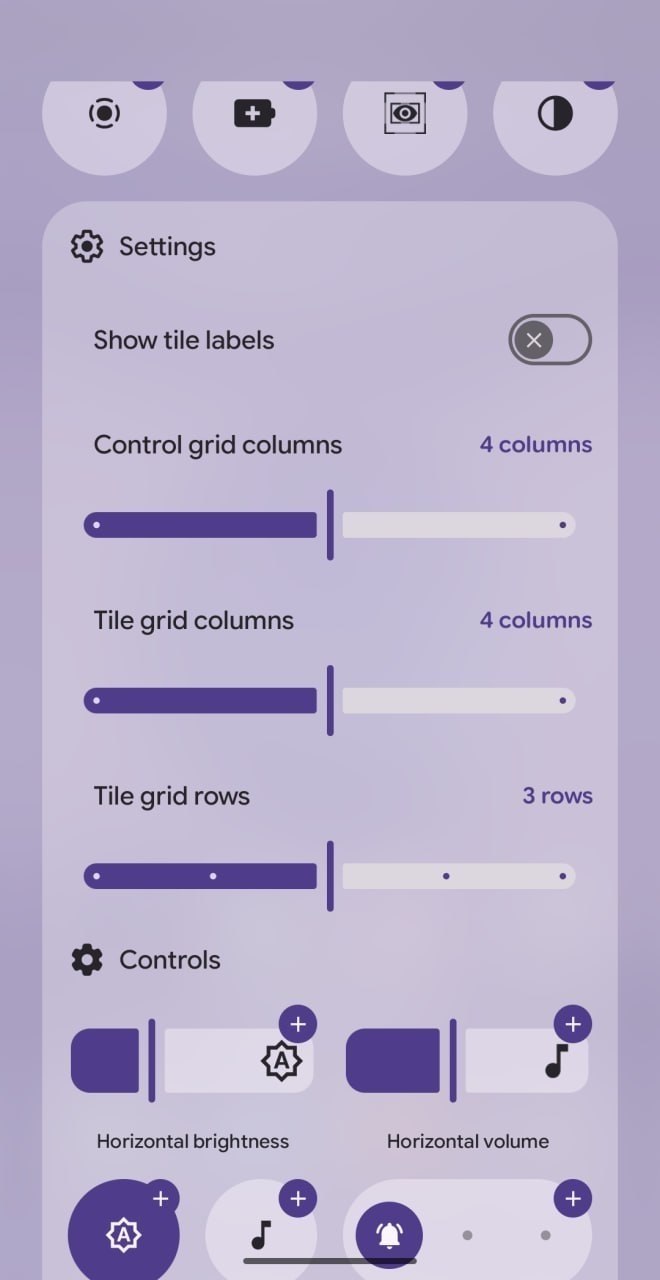Screen dimensions: 660x1280
Task: Add the ringer bell selector control
Action: 573,1198
